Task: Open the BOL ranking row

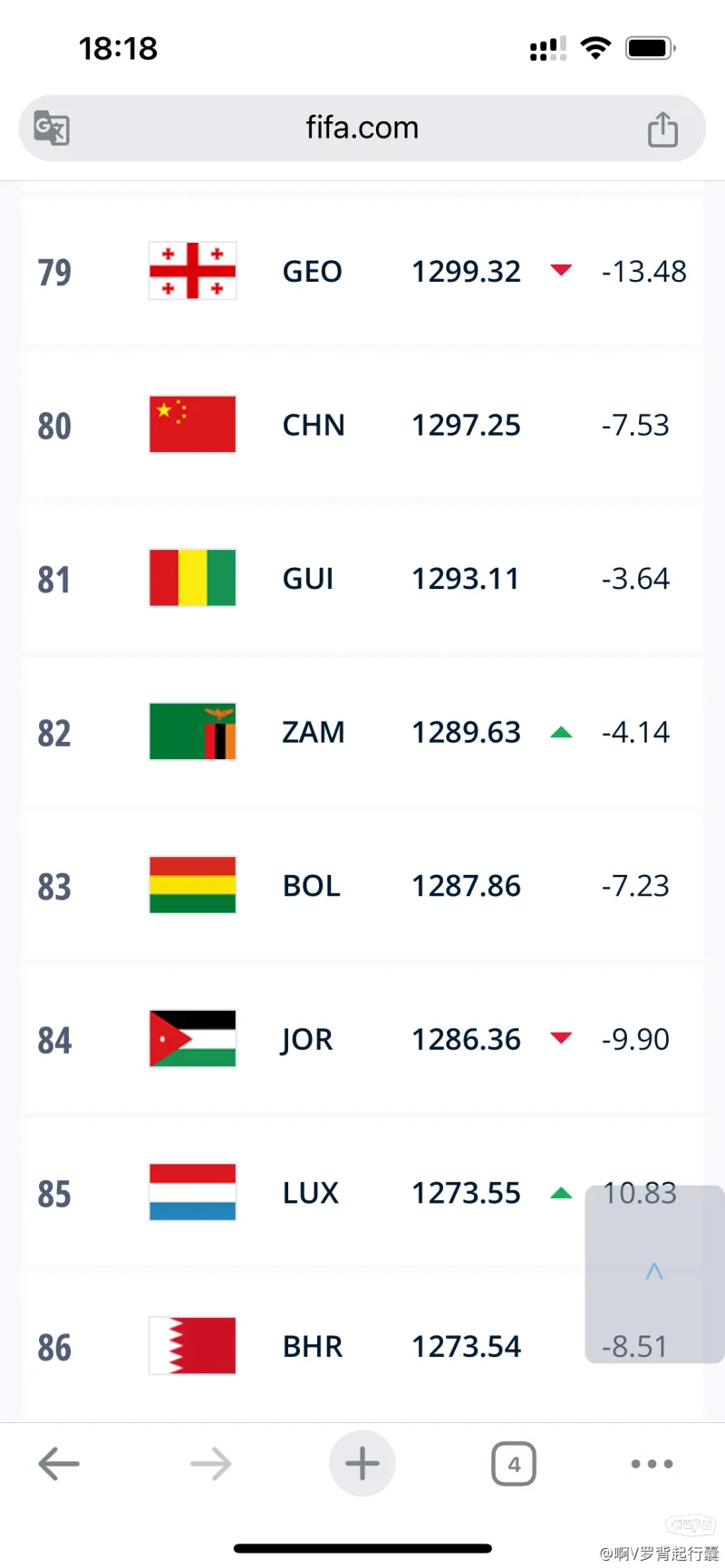Action: pyautogui.click(x=362, y=885)
